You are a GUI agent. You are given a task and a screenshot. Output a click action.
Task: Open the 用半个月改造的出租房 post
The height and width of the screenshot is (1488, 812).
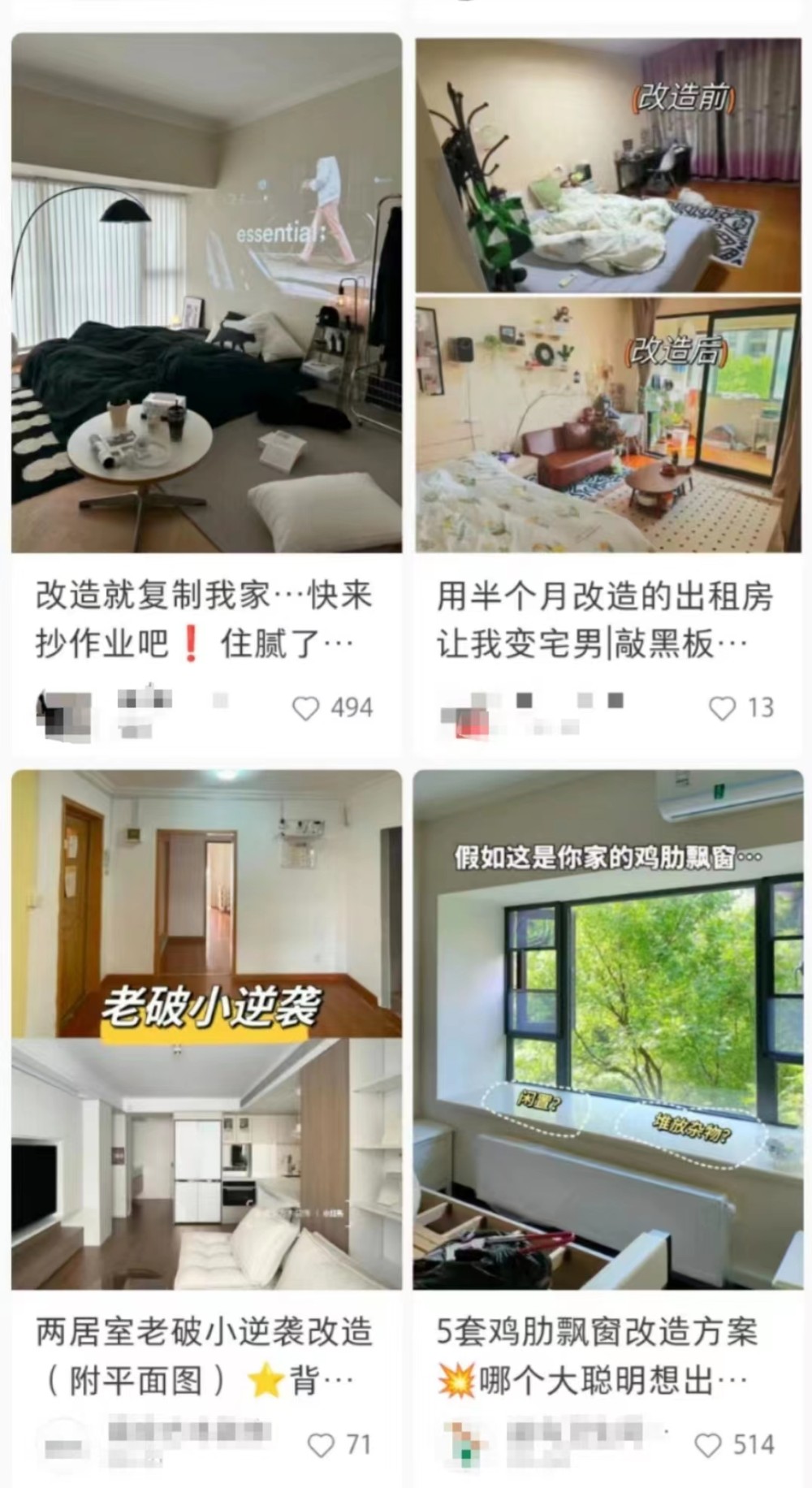point(608,294)
